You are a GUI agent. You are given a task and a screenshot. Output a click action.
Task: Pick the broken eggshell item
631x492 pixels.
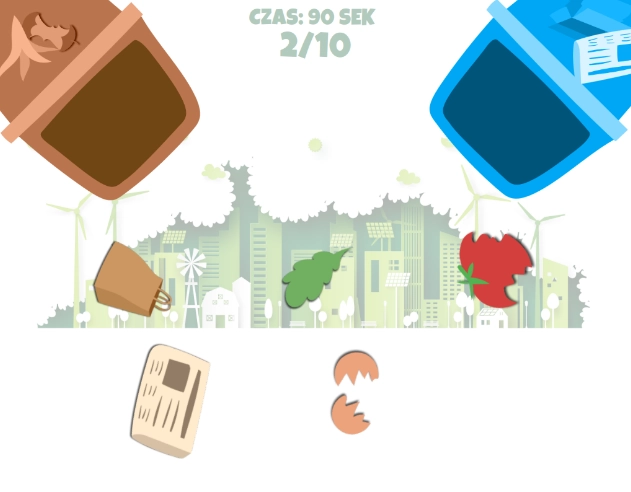pos(354,392)
